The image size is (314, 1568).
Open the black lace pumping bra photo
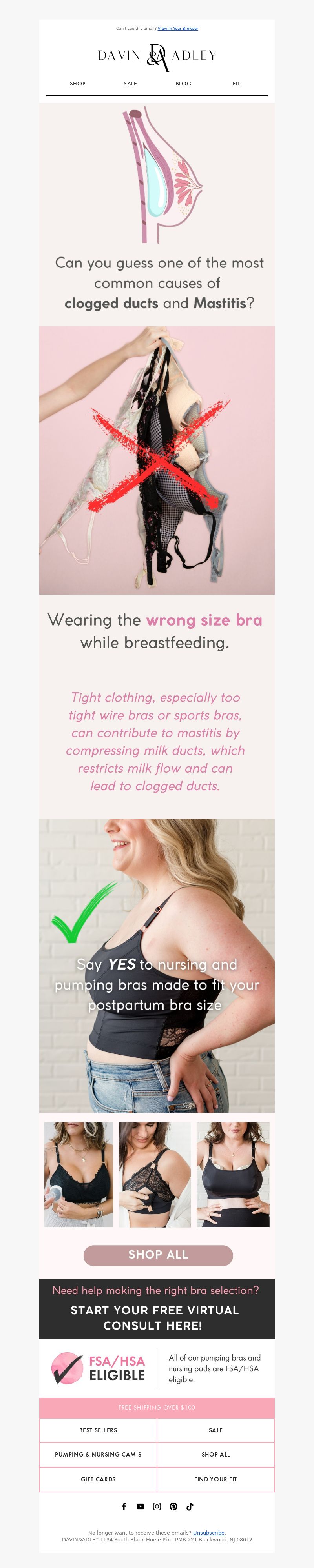pos(78,1174)
